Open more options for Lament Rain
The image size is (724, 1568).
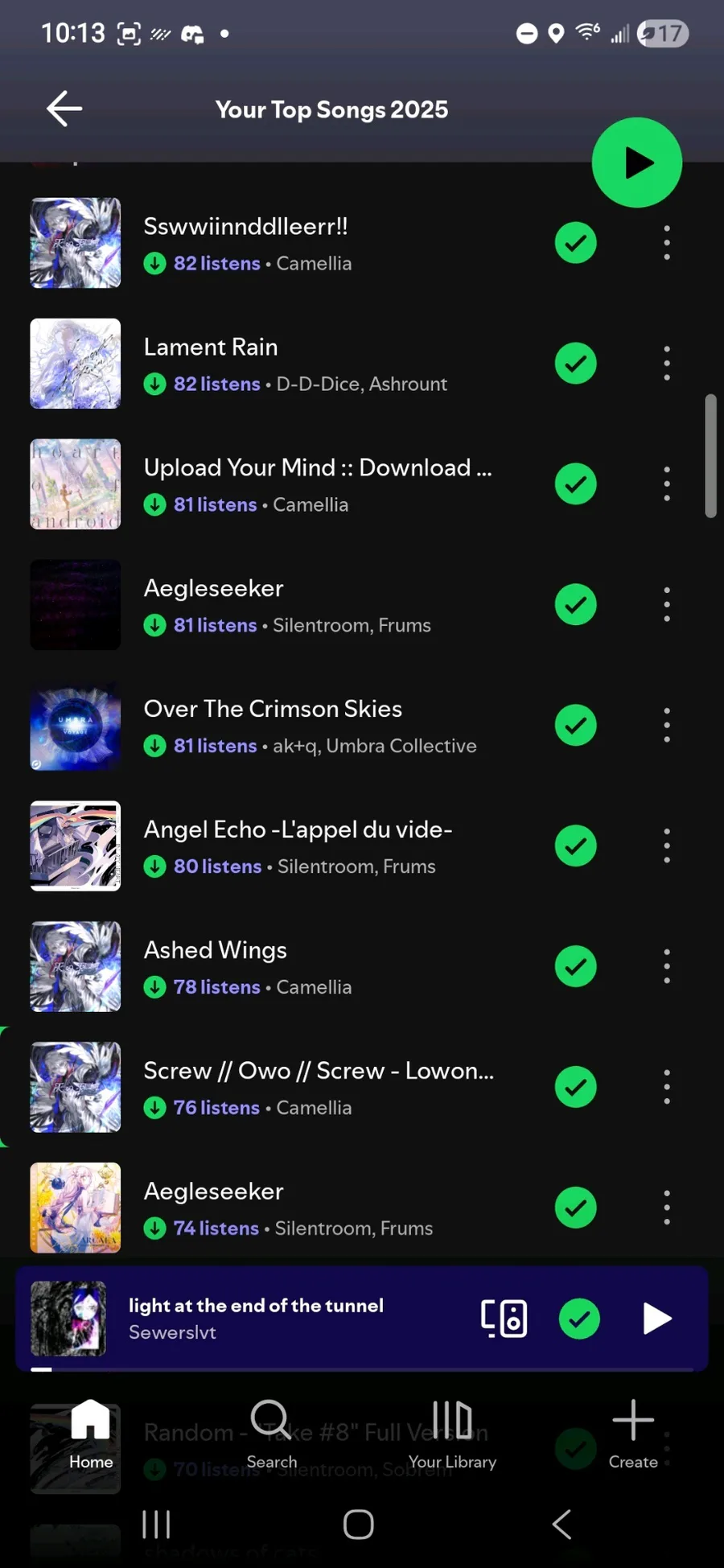[667, 364]
